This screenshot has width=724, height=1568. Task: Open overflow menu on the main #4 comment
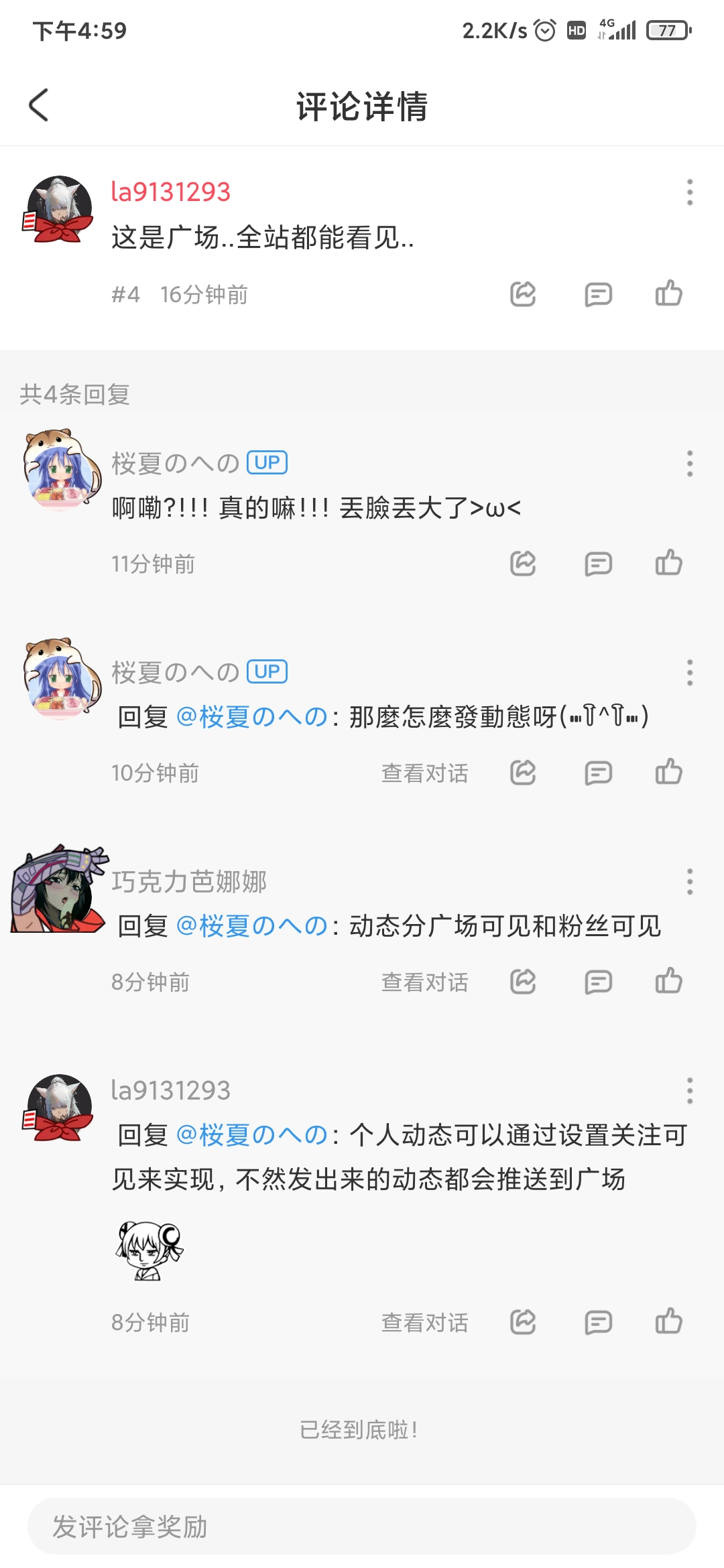tap(689, 192)
